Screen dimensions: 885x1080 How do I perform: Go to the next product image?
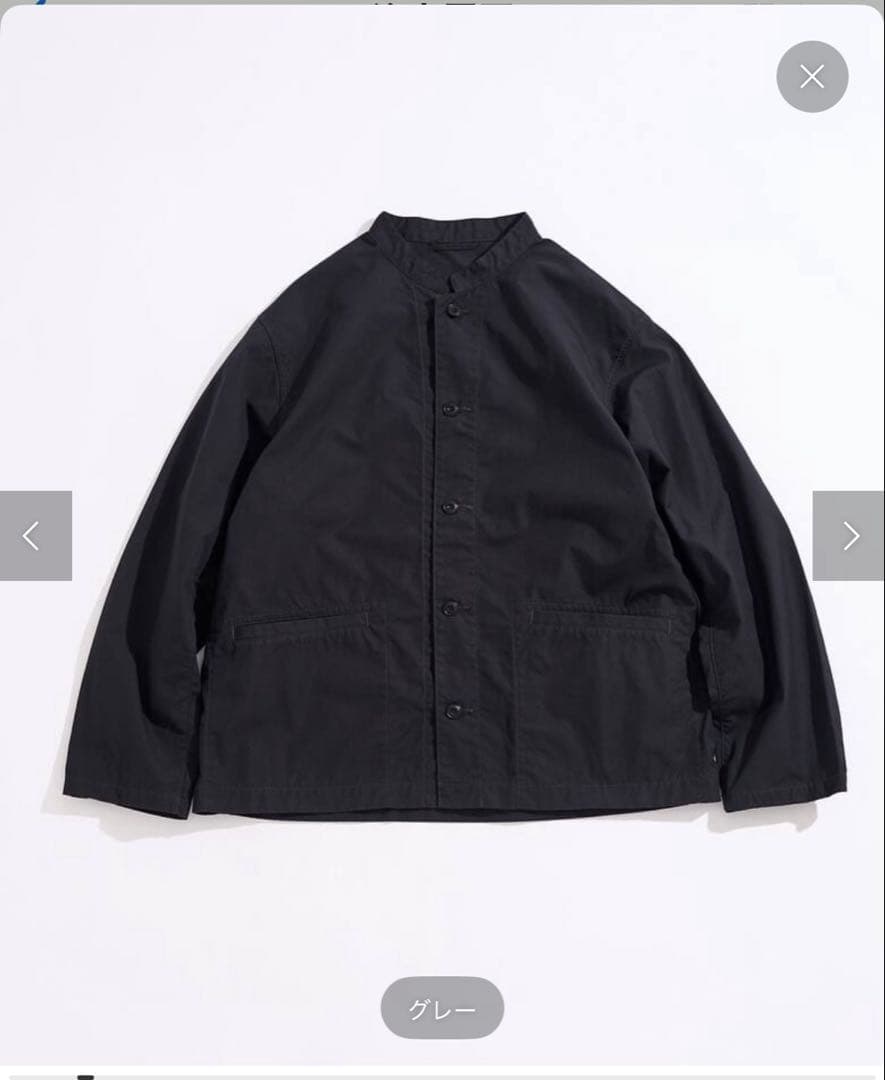click(849, 536)
